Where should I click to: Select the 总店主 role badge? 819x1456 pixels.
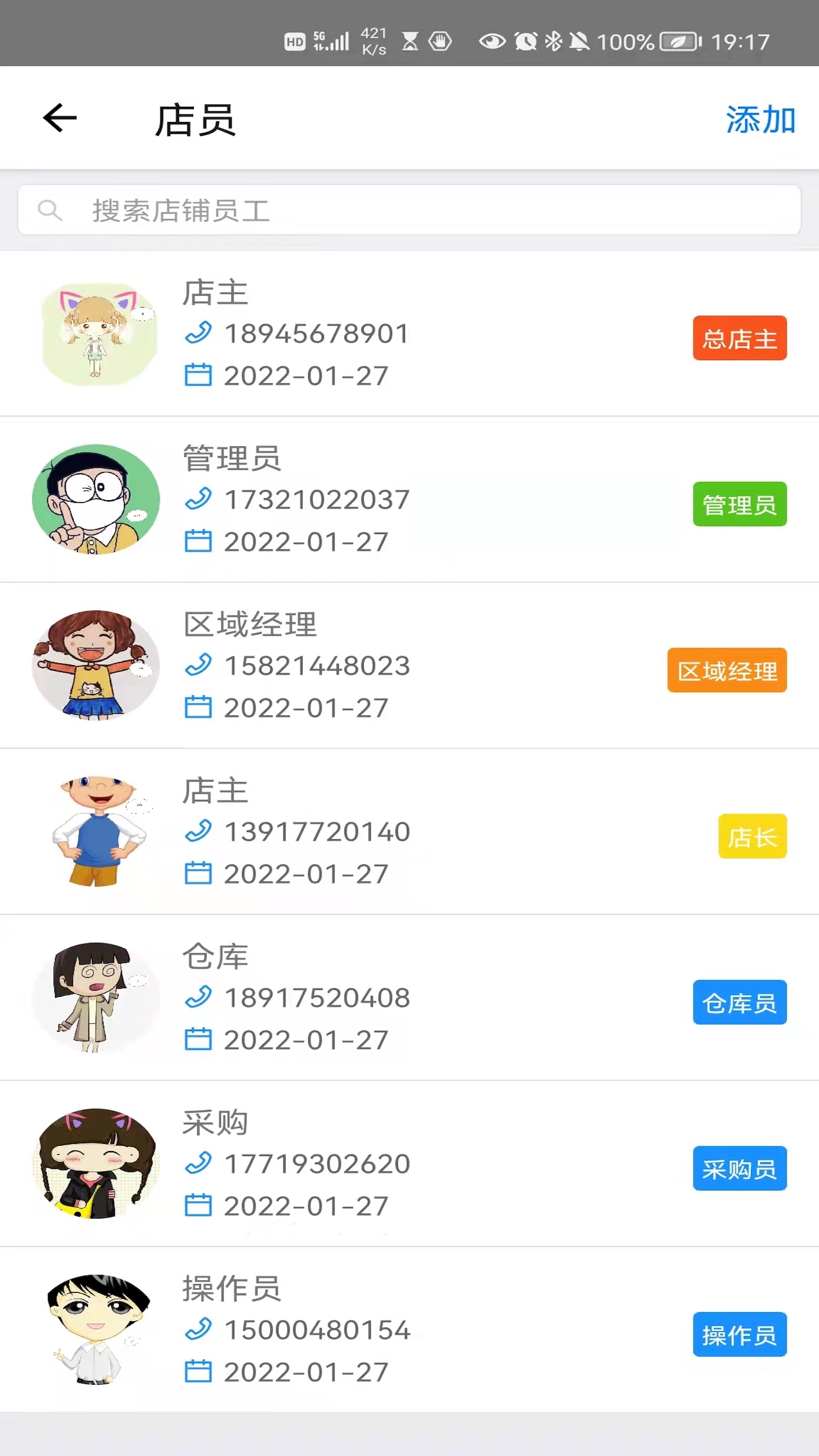coord(739,338)
